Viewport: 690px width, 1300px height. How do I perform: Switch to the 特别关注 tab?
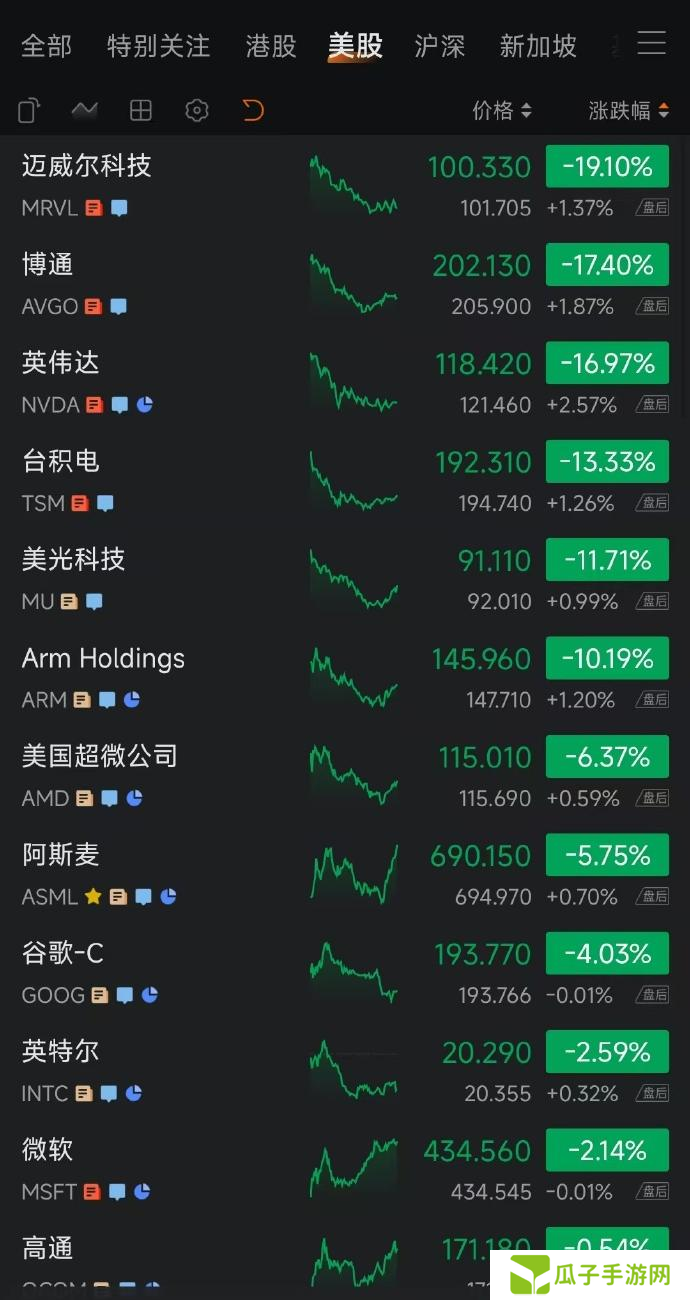coord(159,46)
